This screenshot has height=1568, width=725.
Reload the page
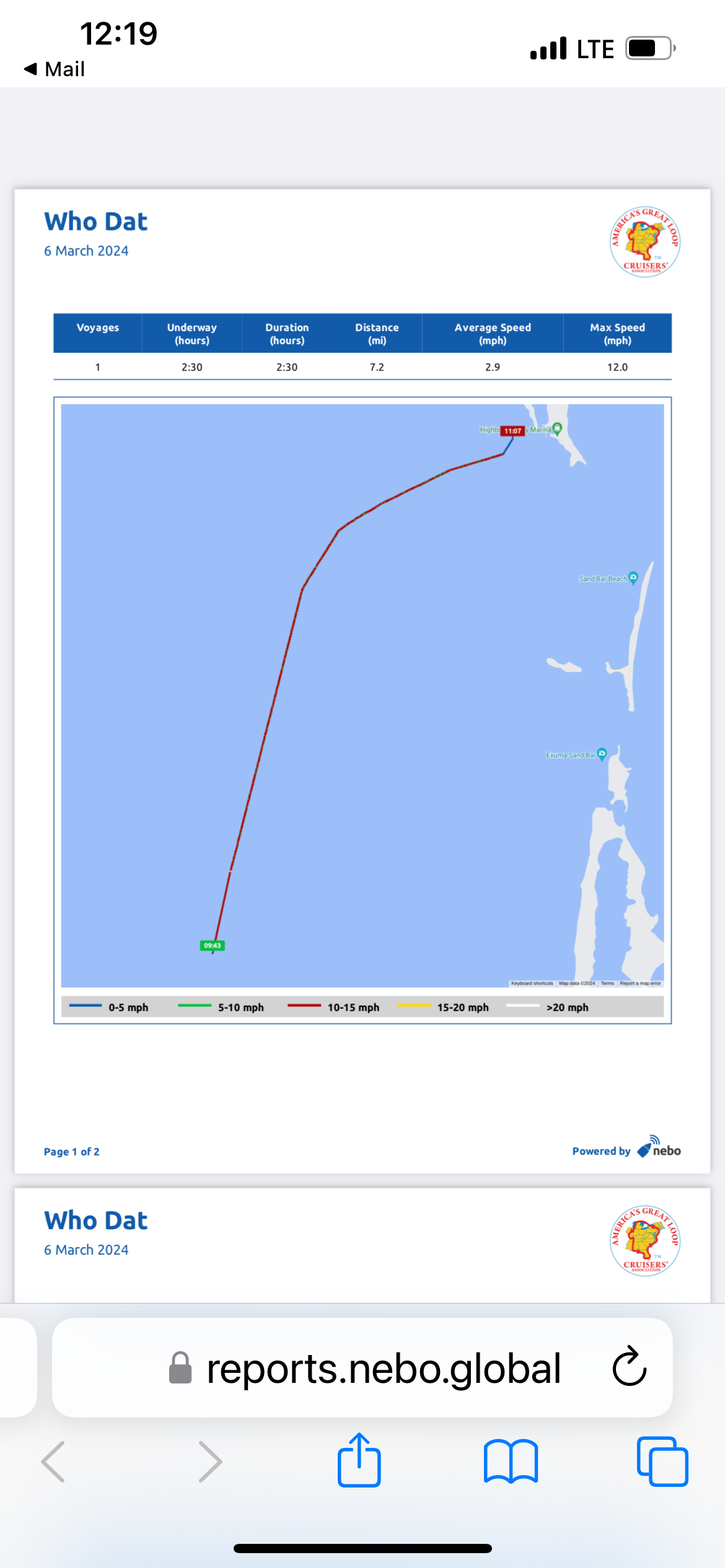tap(629, 1367)
